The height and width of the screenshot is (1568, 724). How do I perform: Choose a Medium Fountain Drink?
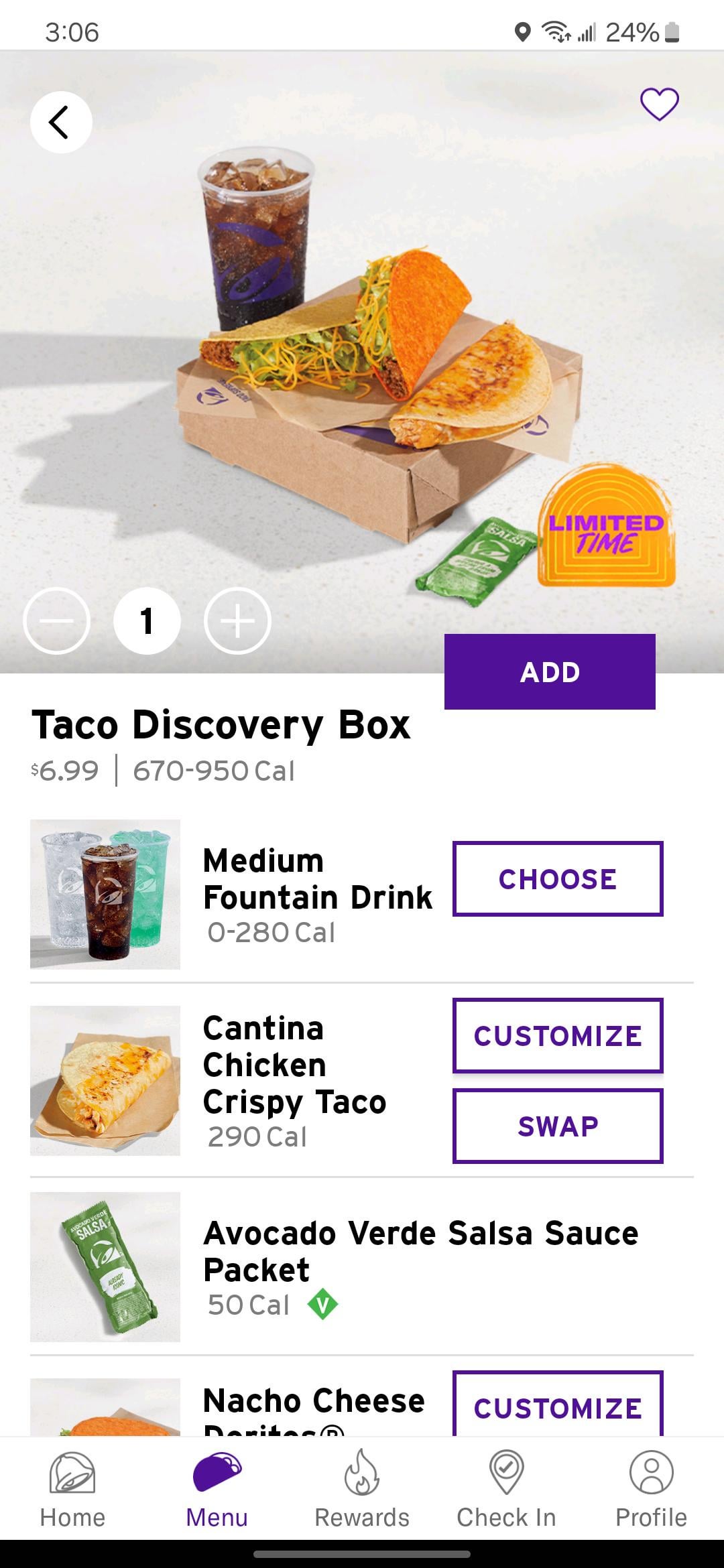point(558,878)
